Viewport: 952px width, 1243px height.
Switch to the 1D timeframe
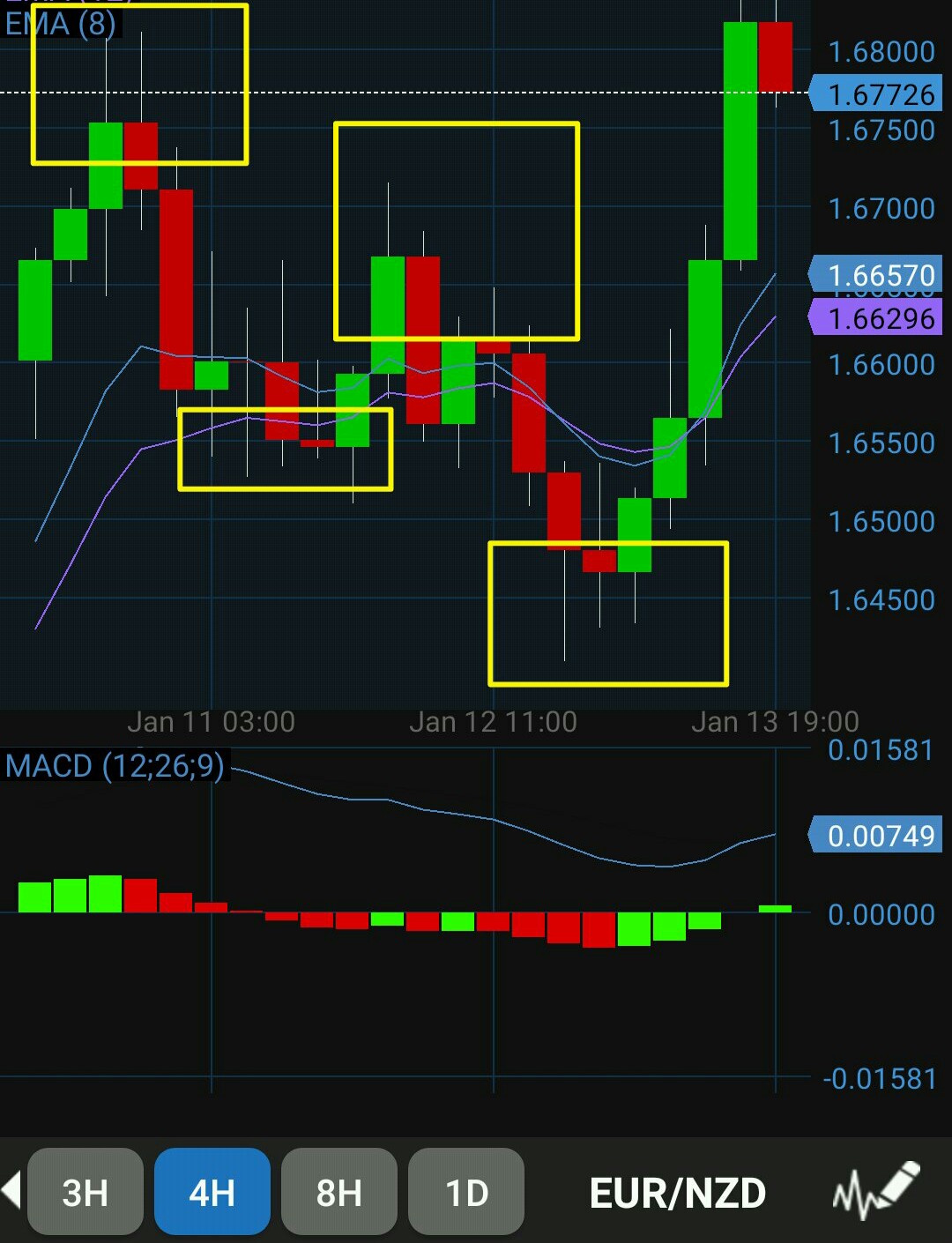tap(466, 1192)
